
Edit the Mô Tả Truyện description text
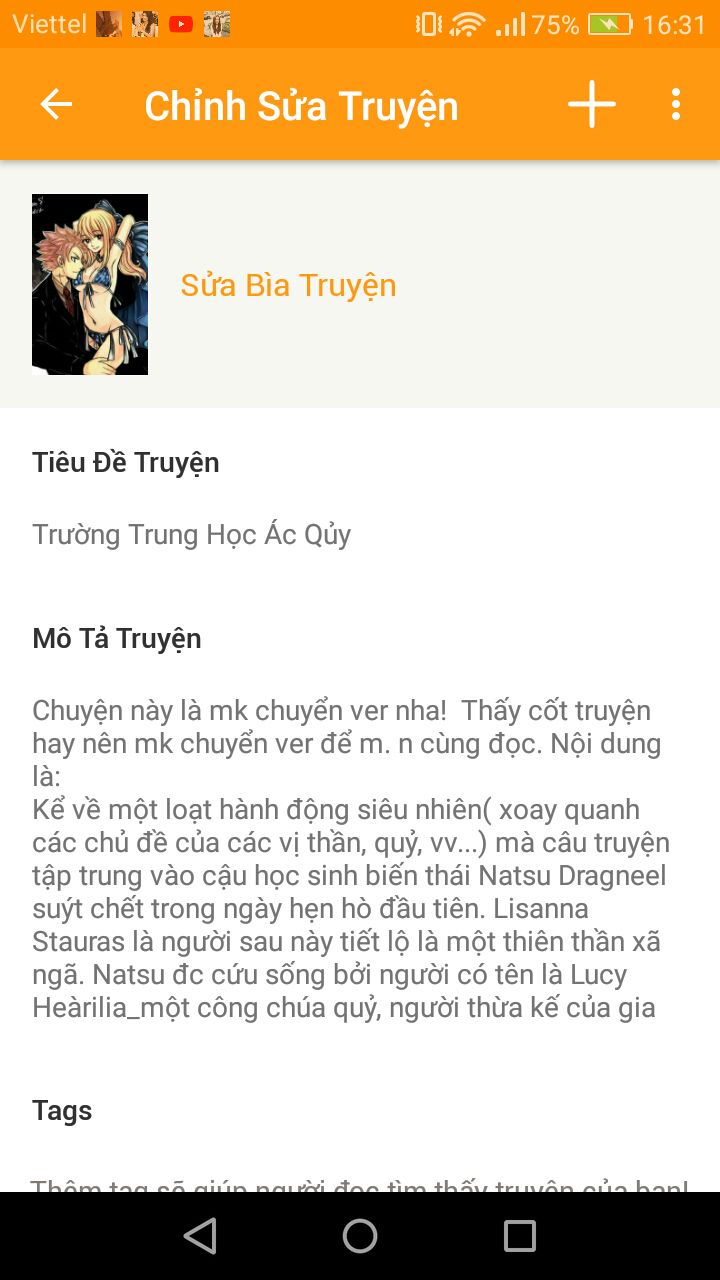click(x=350, y=858)
